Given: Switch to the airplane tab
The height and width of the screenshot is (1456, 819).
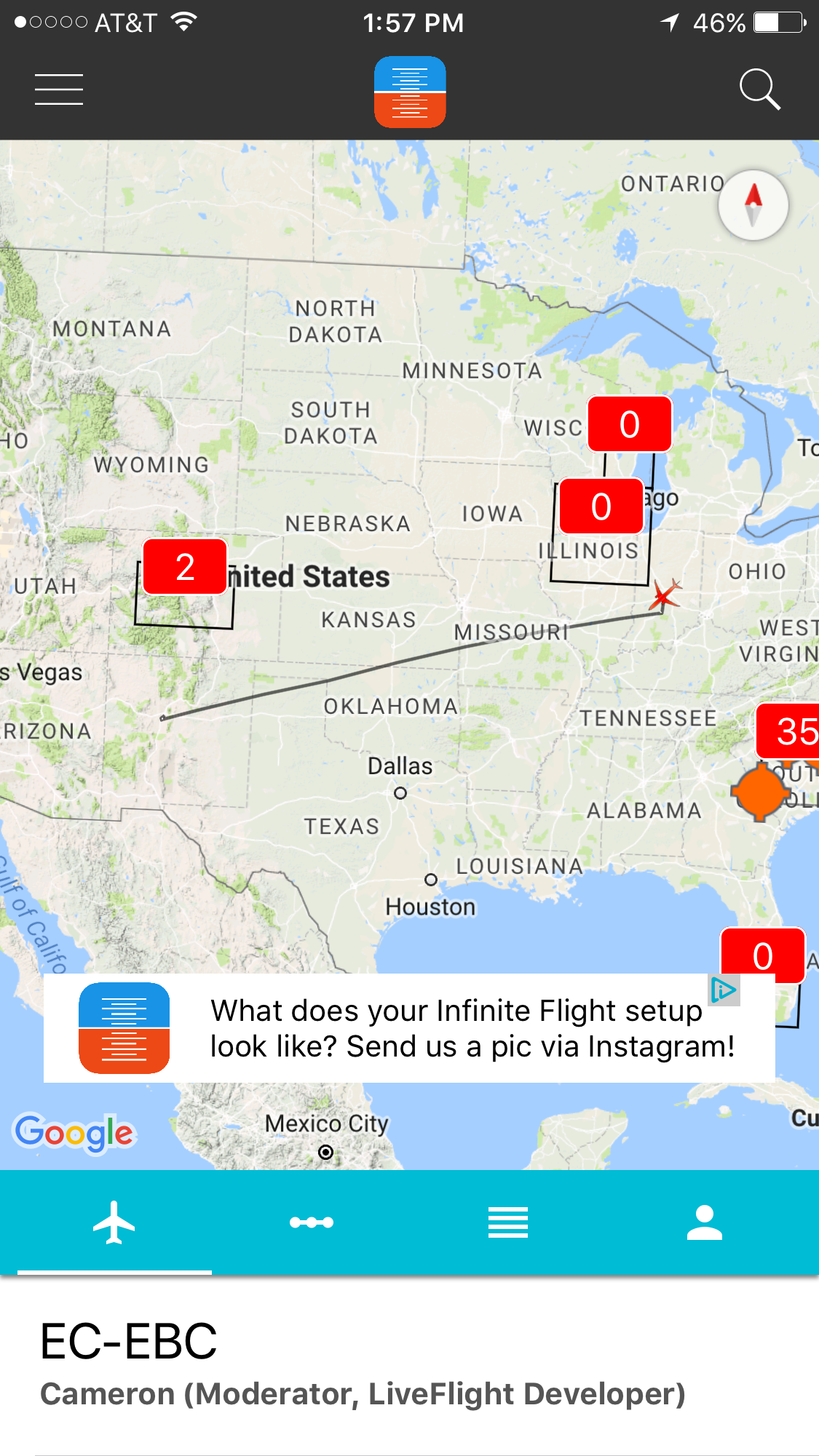Looking at the screenshot, I should point(114,1222).
